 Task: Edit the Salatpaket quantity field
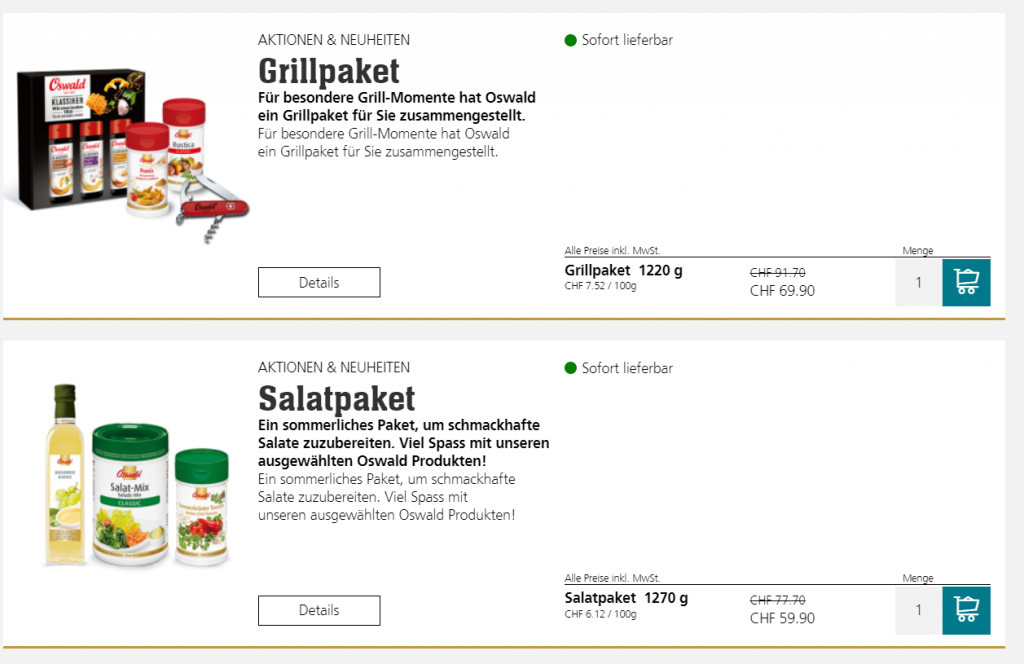pyautogui.click(x=918, y=610)
